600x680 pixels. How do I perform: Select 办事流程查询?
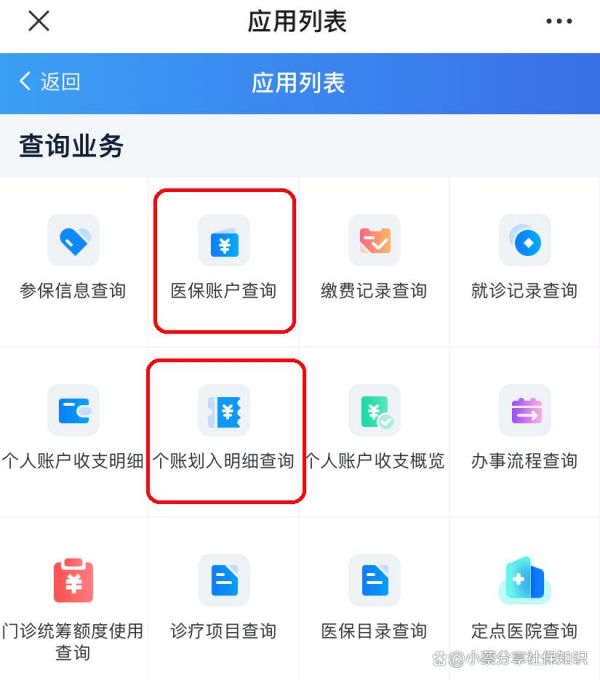point(524,430)
